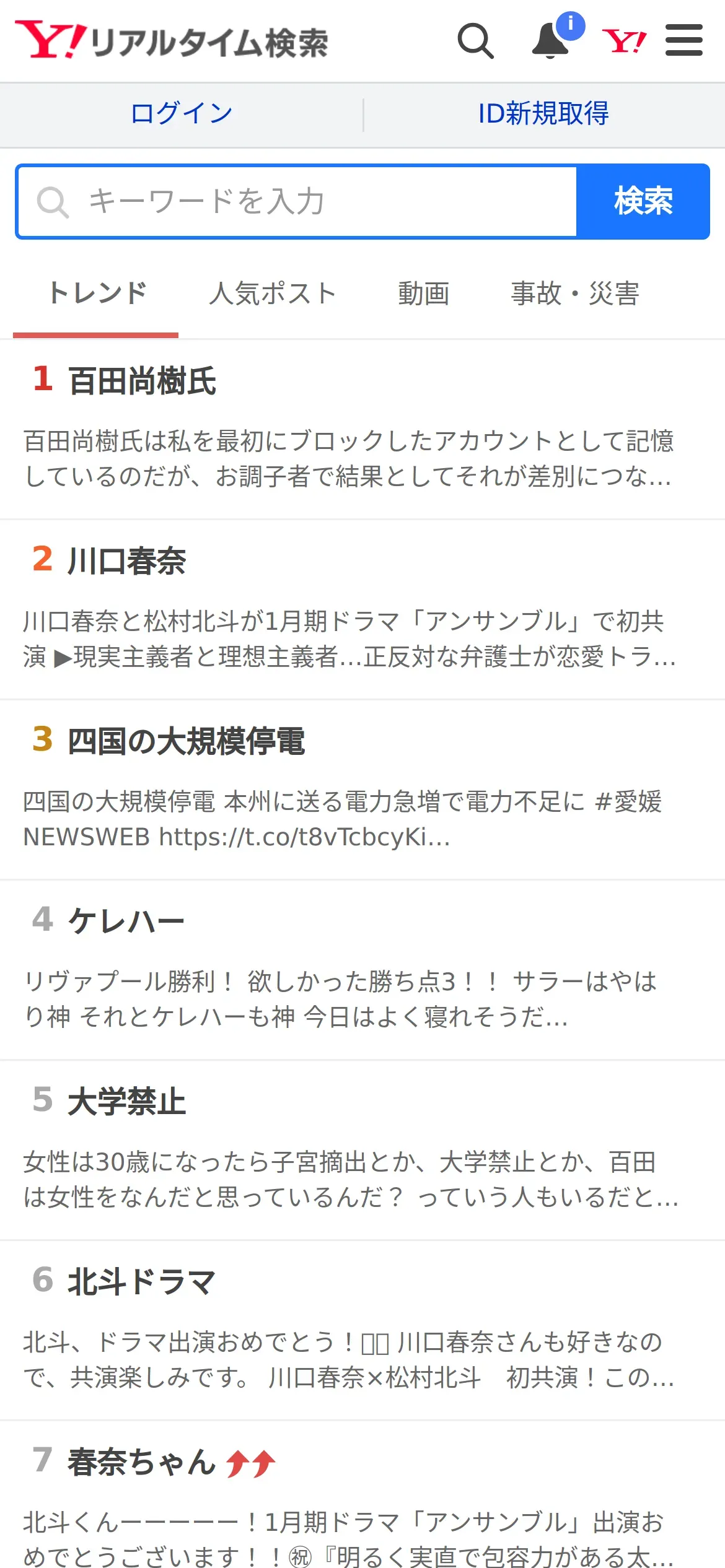Screen dimensions: 725x1568
Task: Switch to the 事故・災害 tab
Action: (x=574, y=294)
